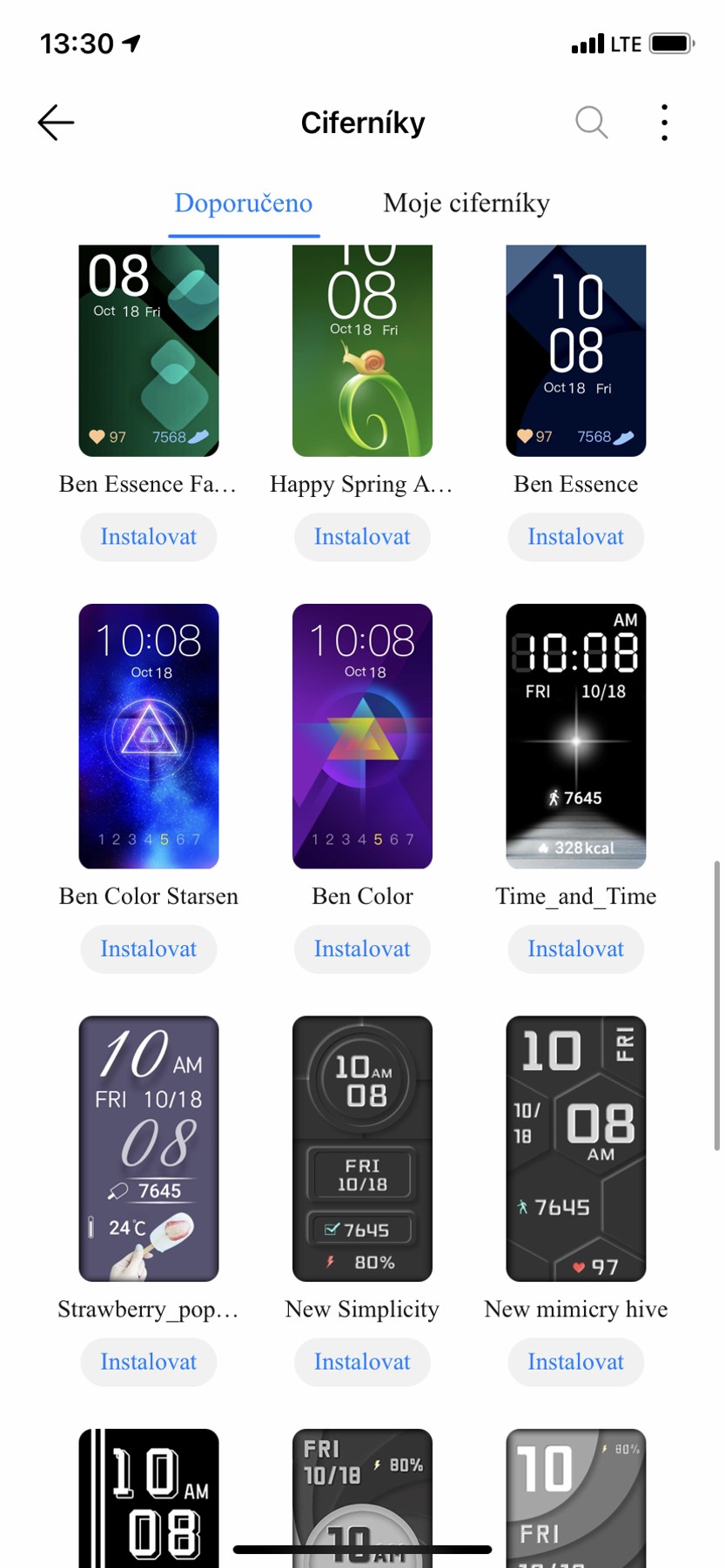Screen dimensions: 725x1568
Task: Tap Instalovat under Time_and_Time
Action: tap(575, 949)
